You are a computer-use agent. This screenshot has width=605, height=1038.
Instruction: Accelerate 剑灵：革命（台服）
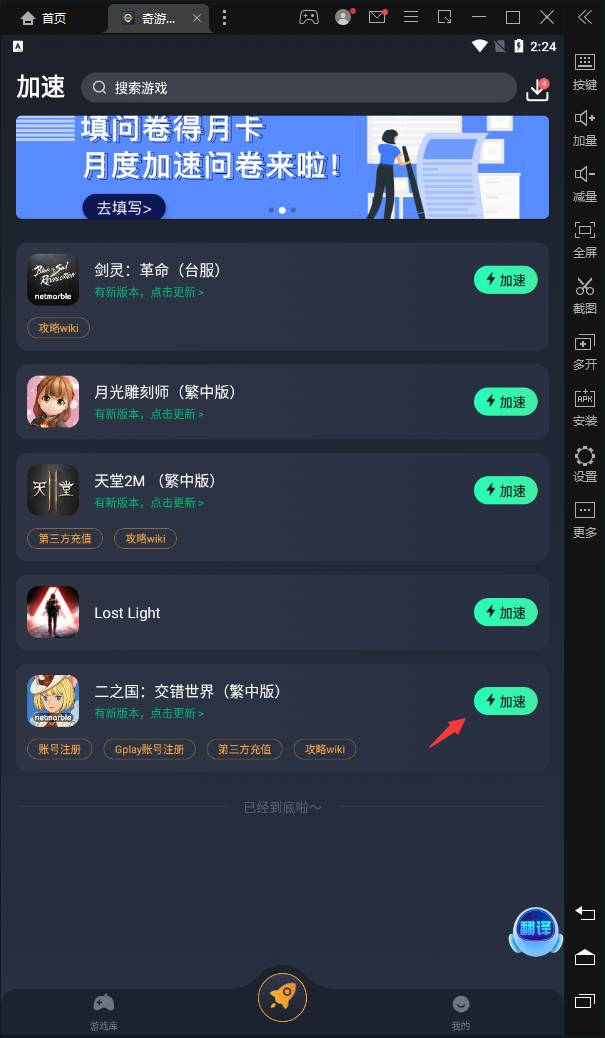[x=505, y=280]
